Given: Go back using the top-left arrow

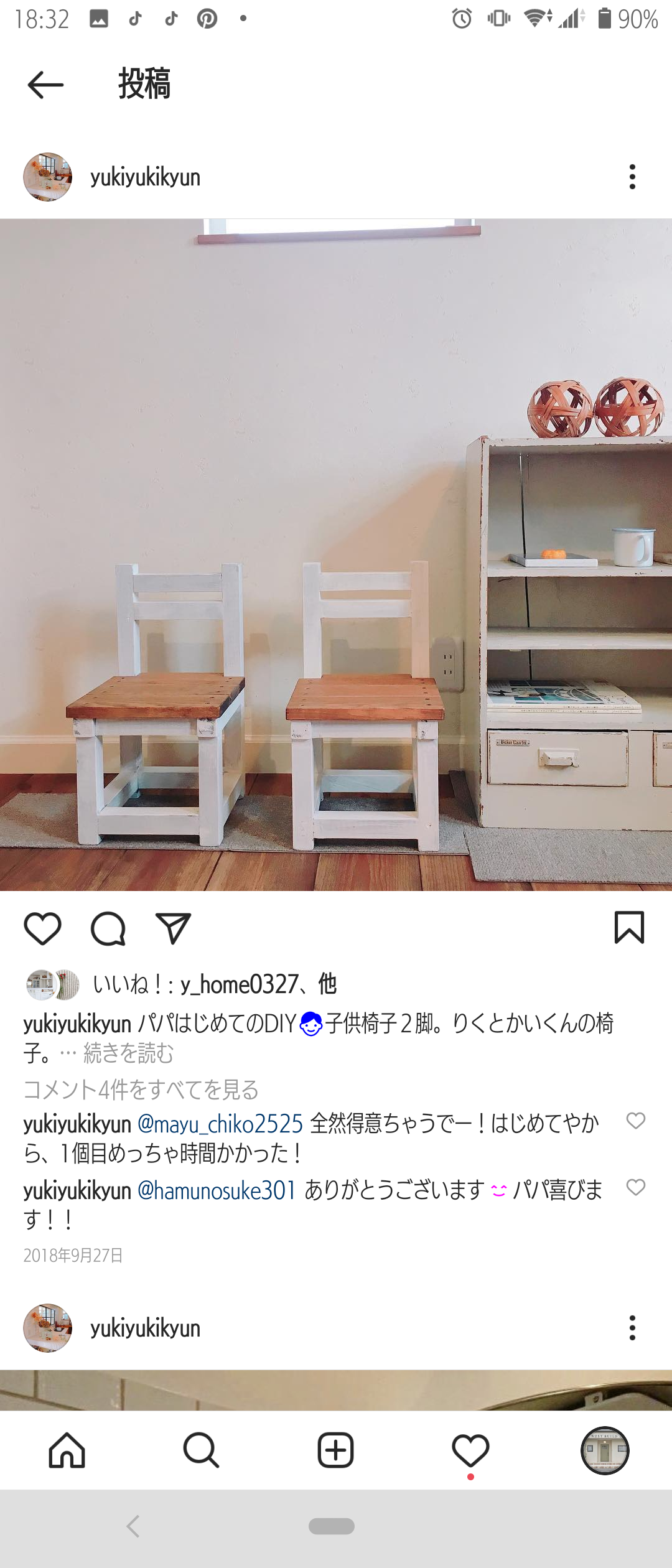Looking at the screenshot, I should pos(45,85).
